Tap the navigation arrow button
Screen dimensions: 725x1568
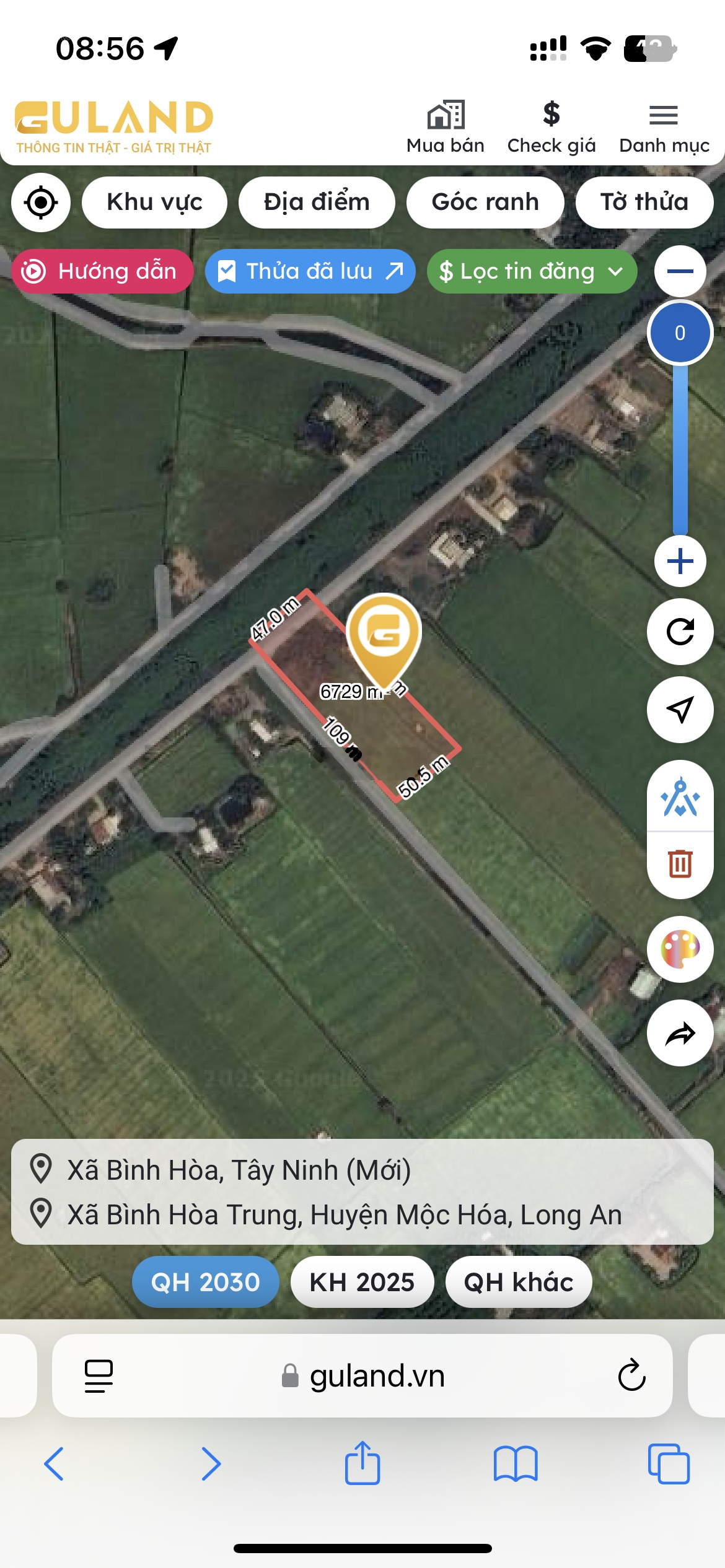click(680, 710)
